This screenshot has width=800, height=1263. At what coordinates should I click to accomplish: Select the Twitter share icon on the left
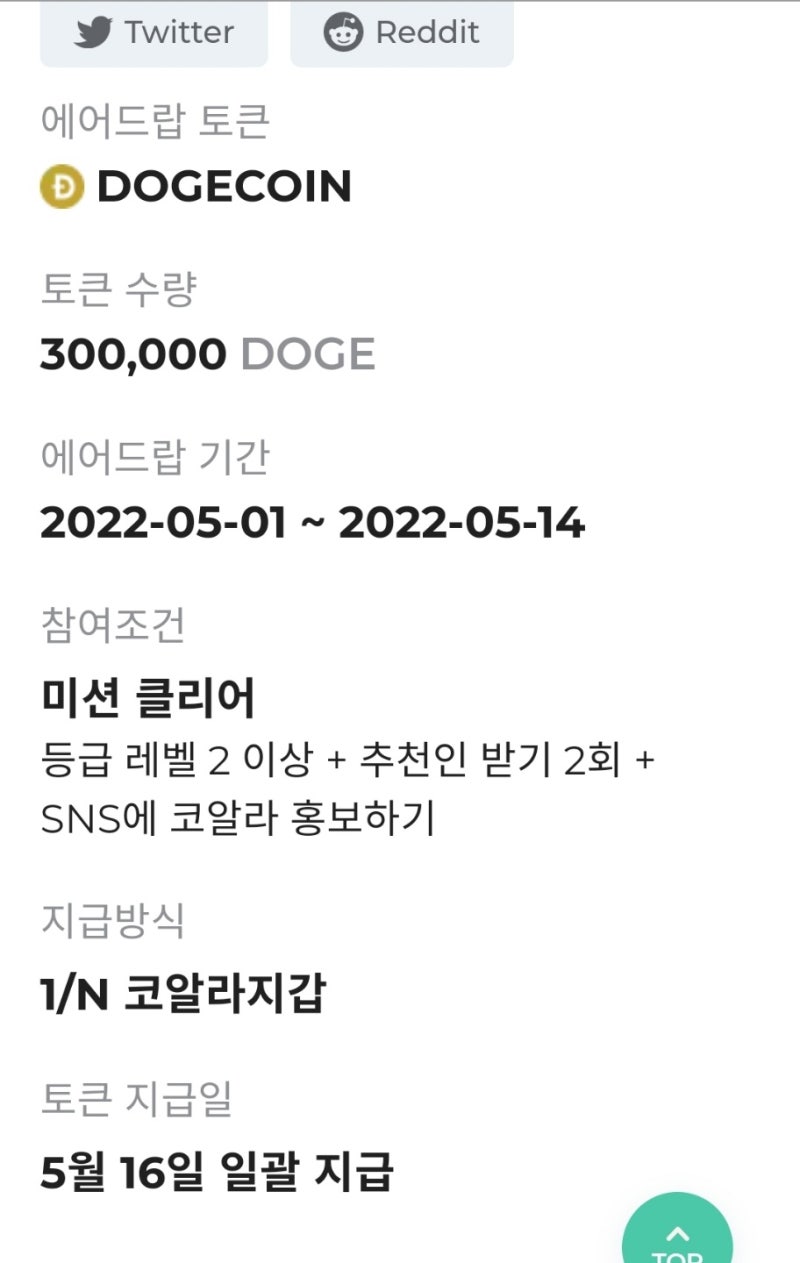pos(94,31)
